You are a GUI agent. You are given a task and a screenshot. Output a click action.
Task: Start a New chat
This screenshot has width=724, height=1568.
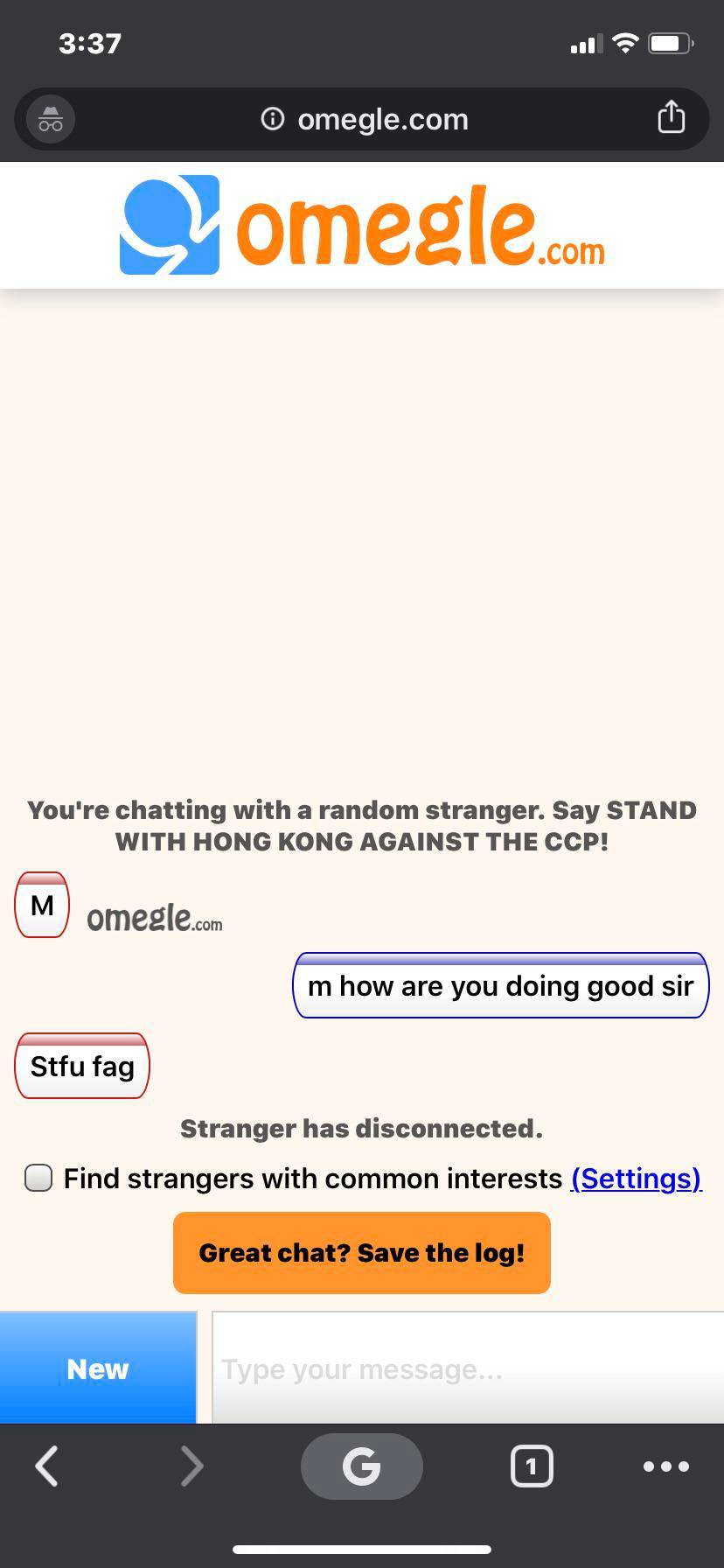[x=98, y=1368]
